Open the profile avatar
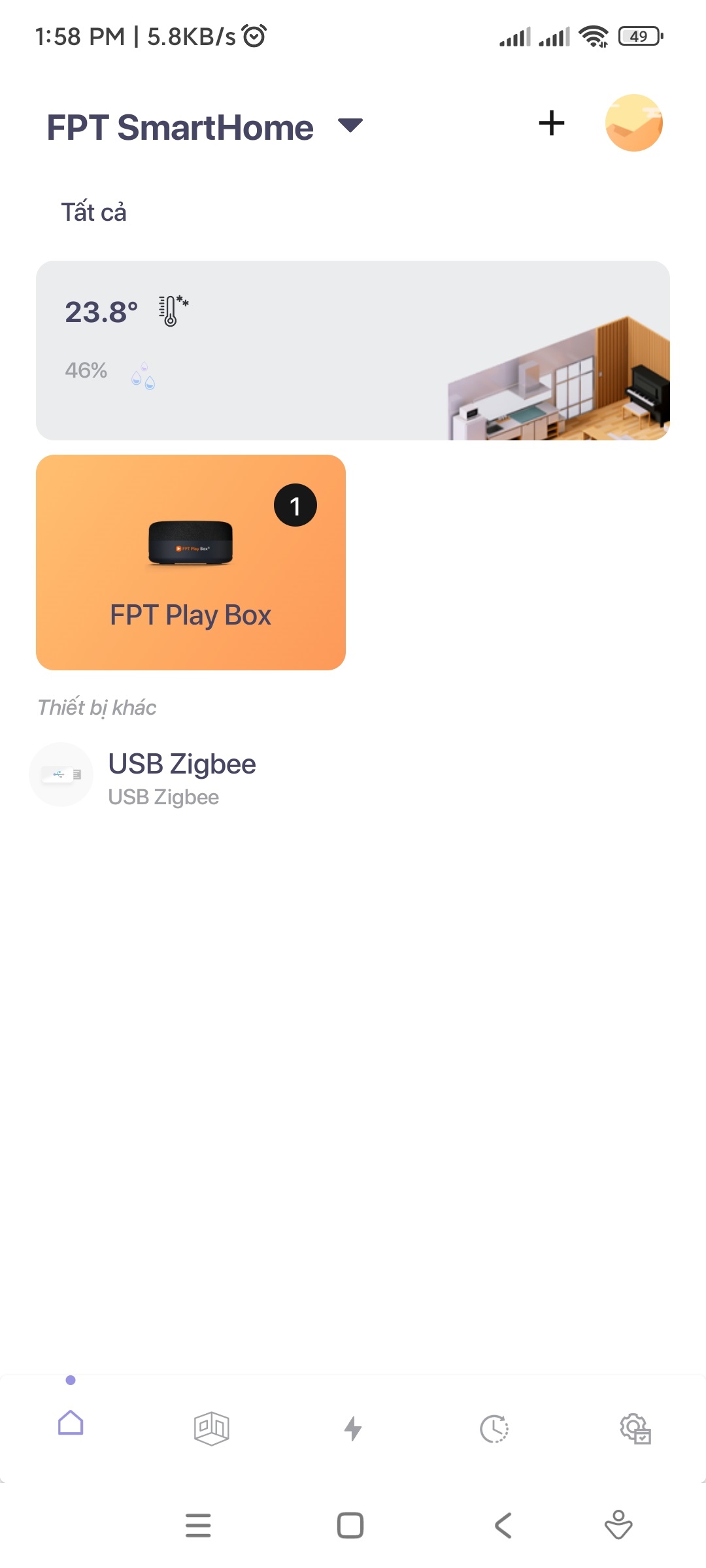This screenshot has height=1568, width=706. pyautogui.click(x=633, y=123)
